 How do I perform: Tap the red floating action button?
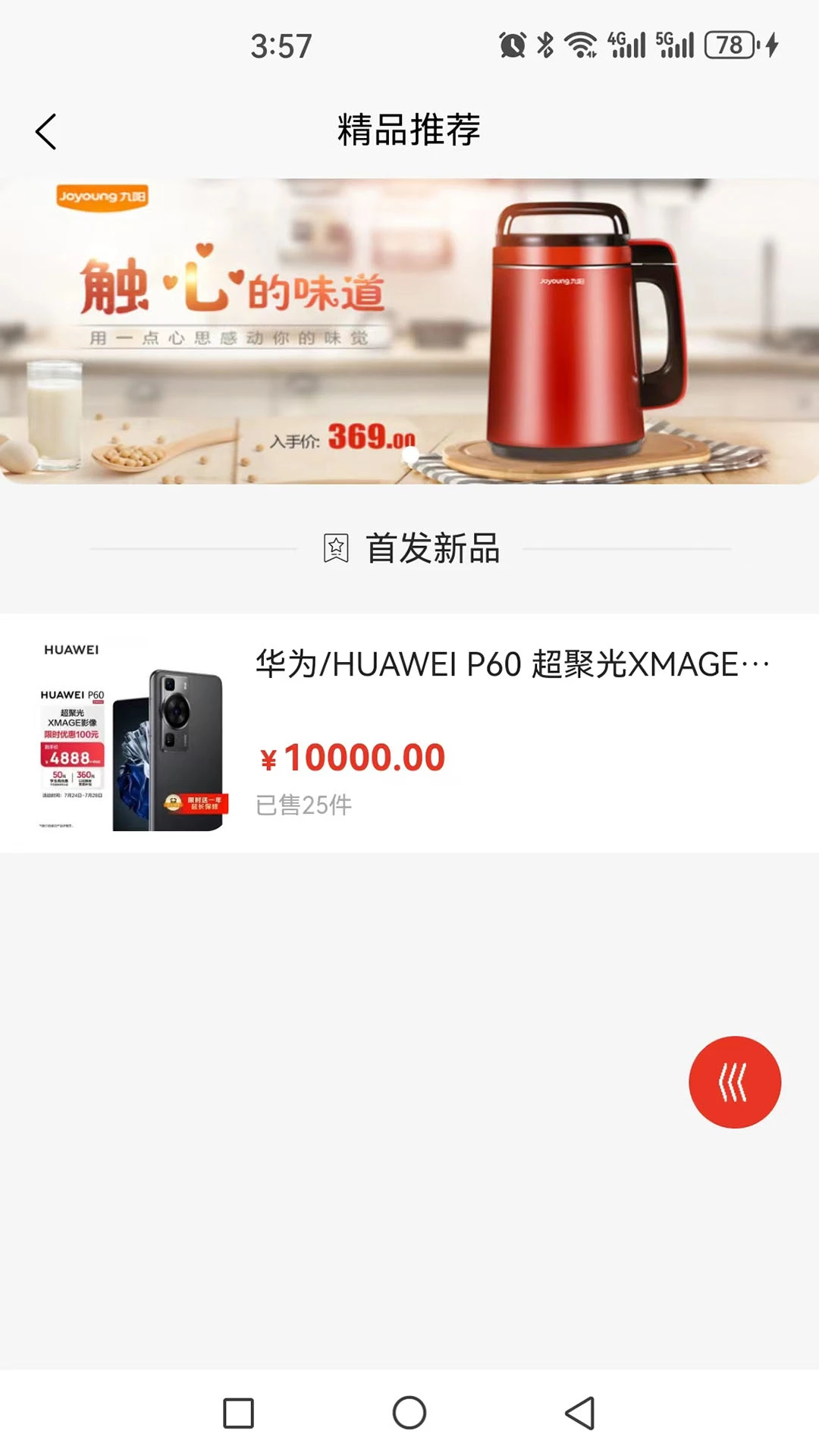coord(734,1083)
